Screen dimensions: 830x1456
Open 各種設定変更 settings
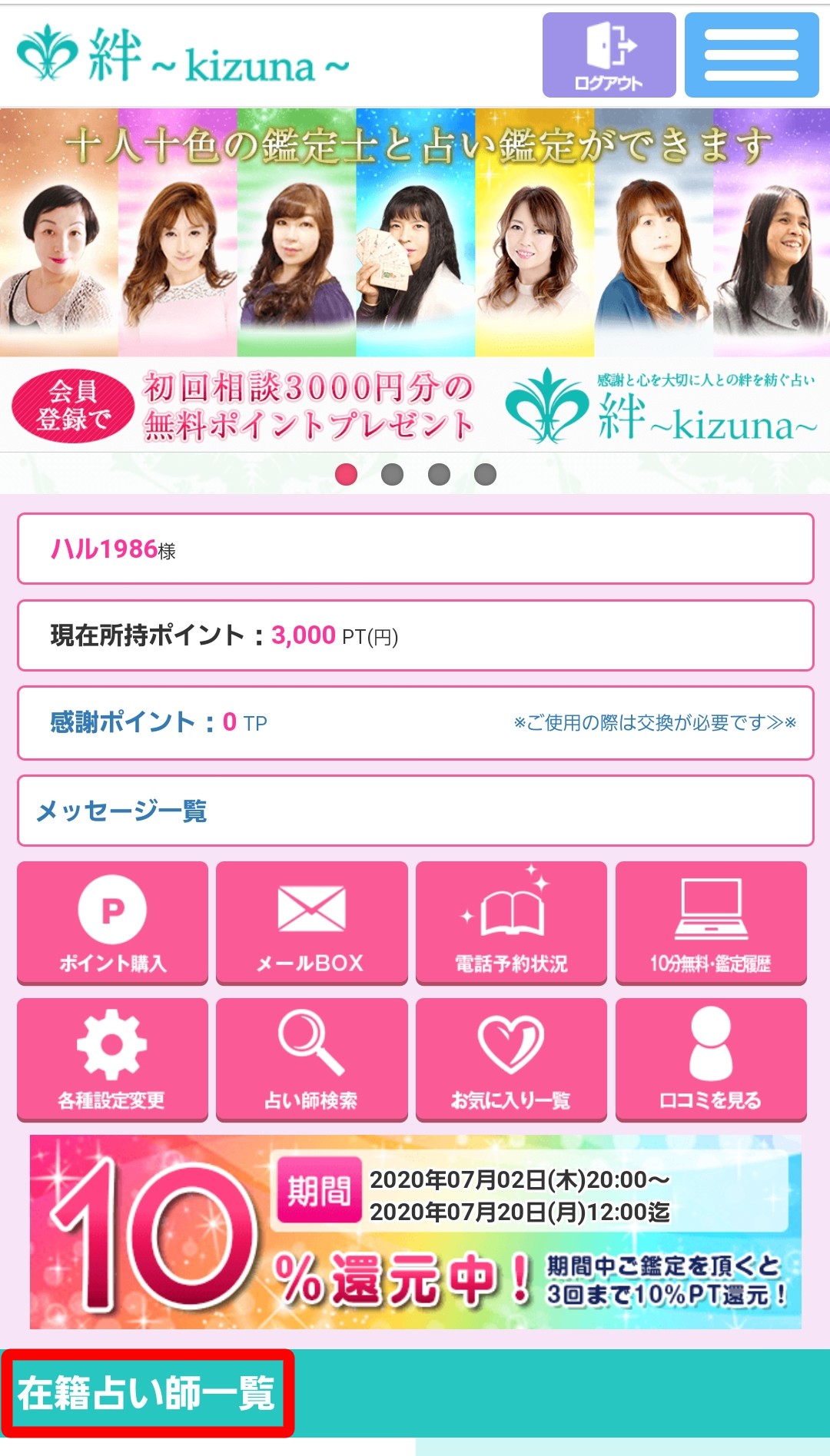pyautogui.click(x=113, y=1059)
